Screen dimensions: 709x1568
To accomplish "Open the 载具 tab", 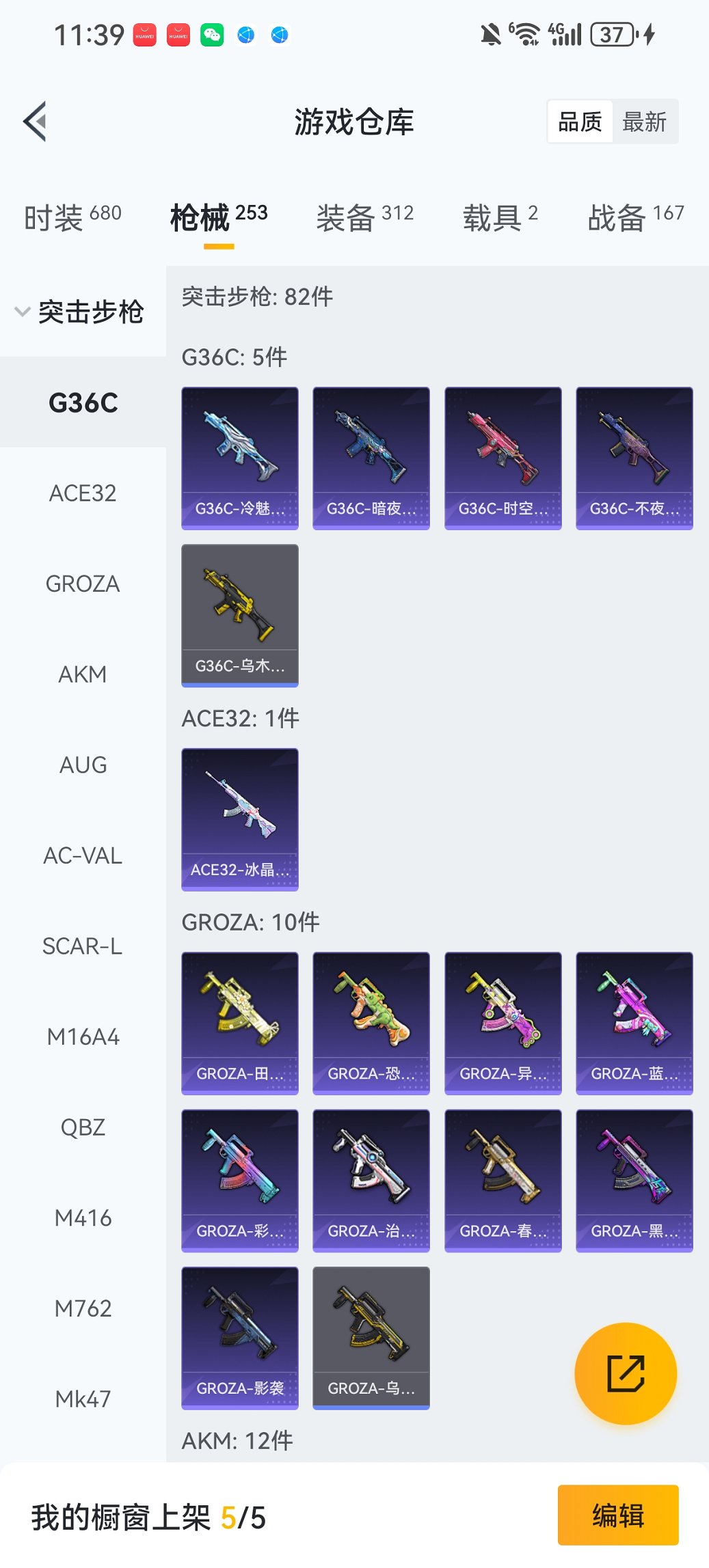I will [500, 217].
